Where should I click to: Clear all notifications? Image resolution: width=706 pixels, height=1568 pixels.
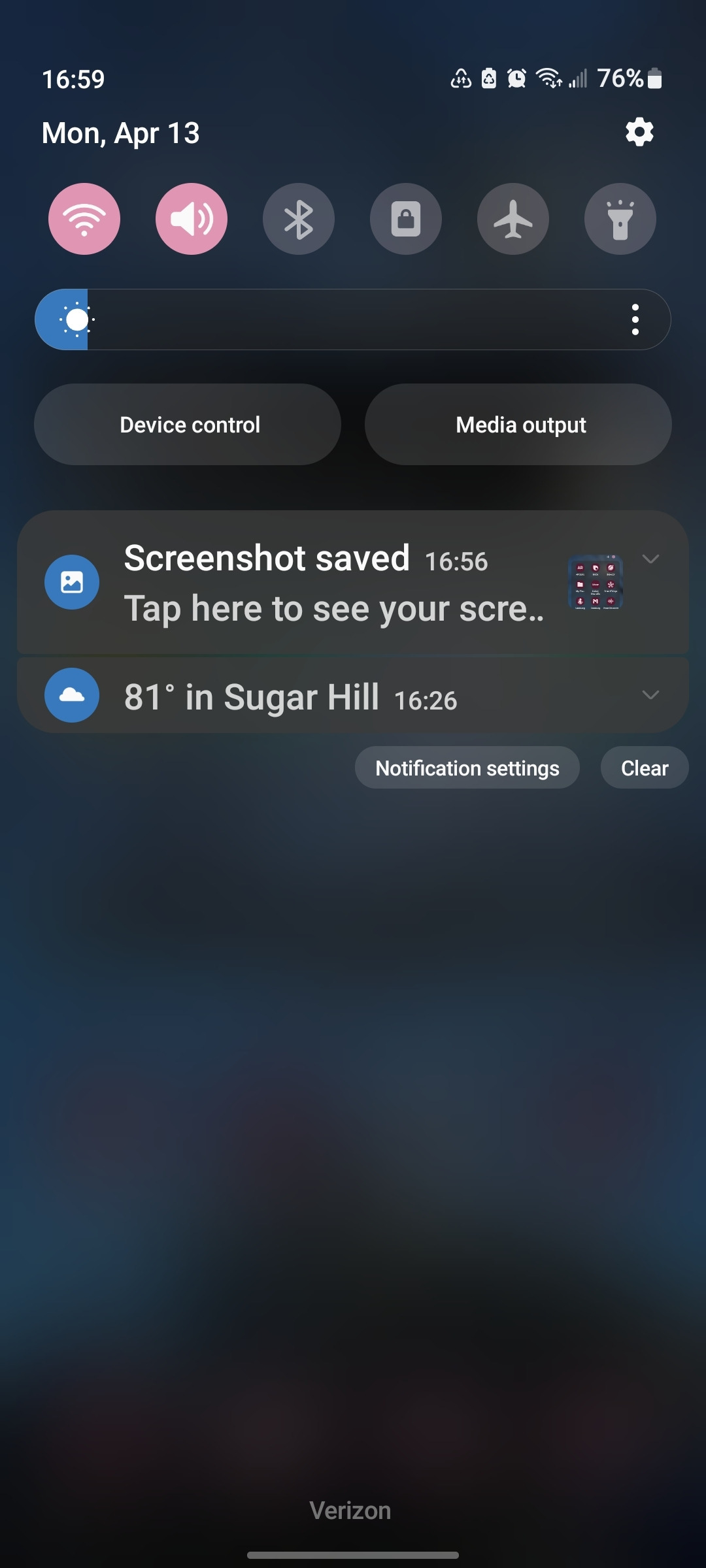(x=644, y=768)
